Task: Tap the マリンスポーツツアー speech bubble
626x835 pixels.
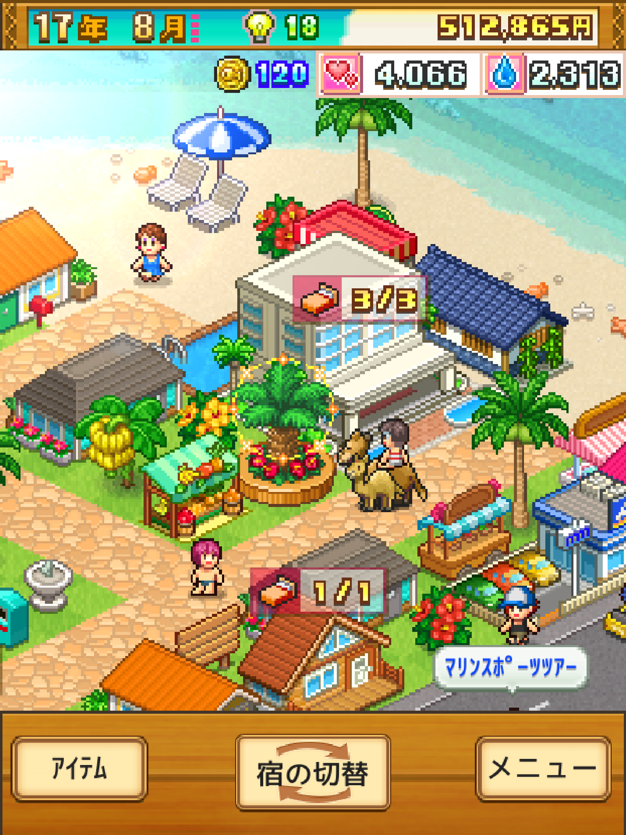Action: [511, 668]
